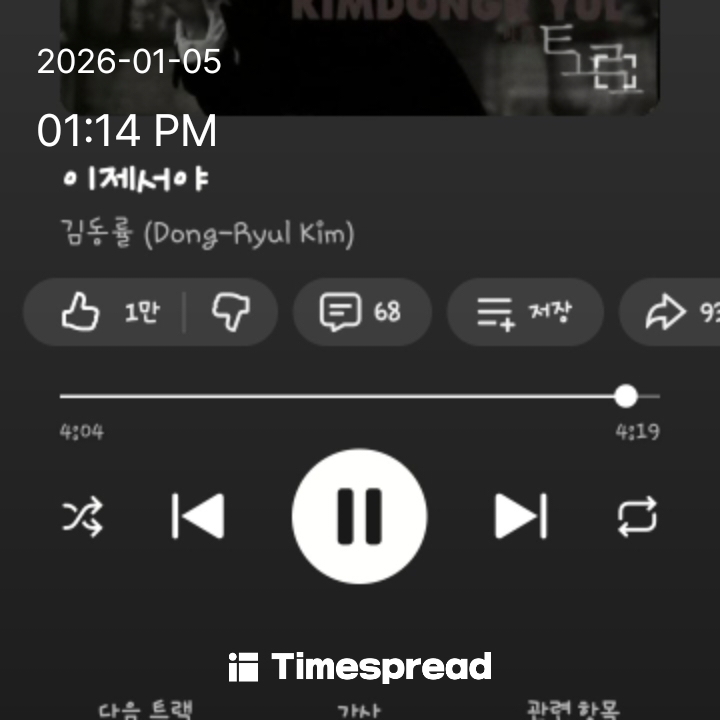Open the 다음 트랙 tab
The height and width of the screenshot is (720, 720).
point(145,709)
